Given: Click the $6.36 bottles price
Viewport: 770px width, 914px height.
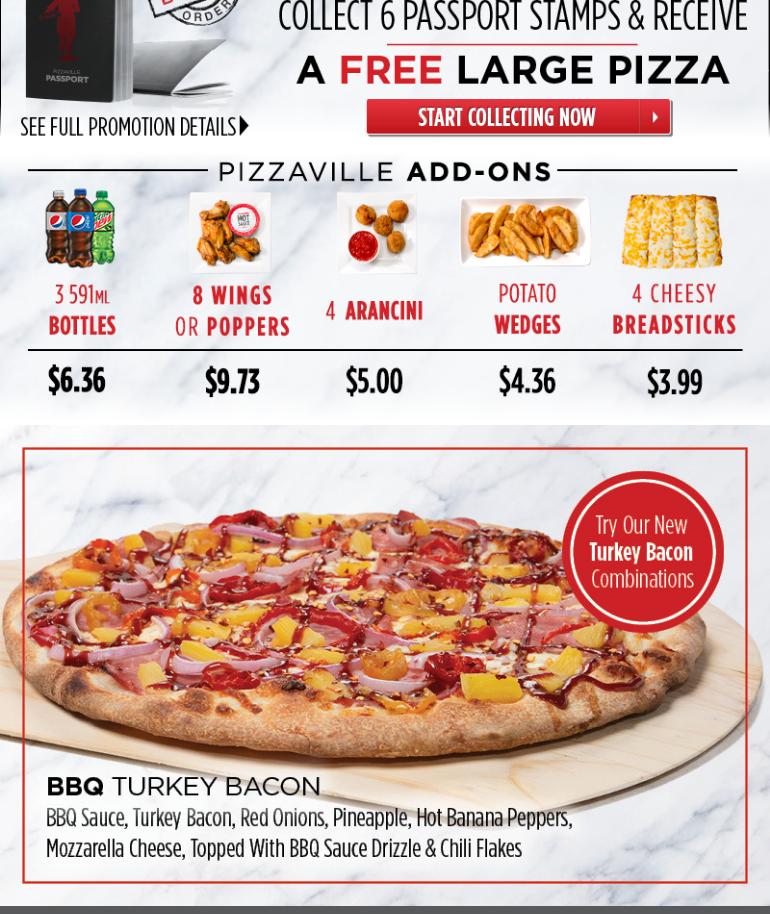Looking at the screenshot, I should tap(76, 381).
